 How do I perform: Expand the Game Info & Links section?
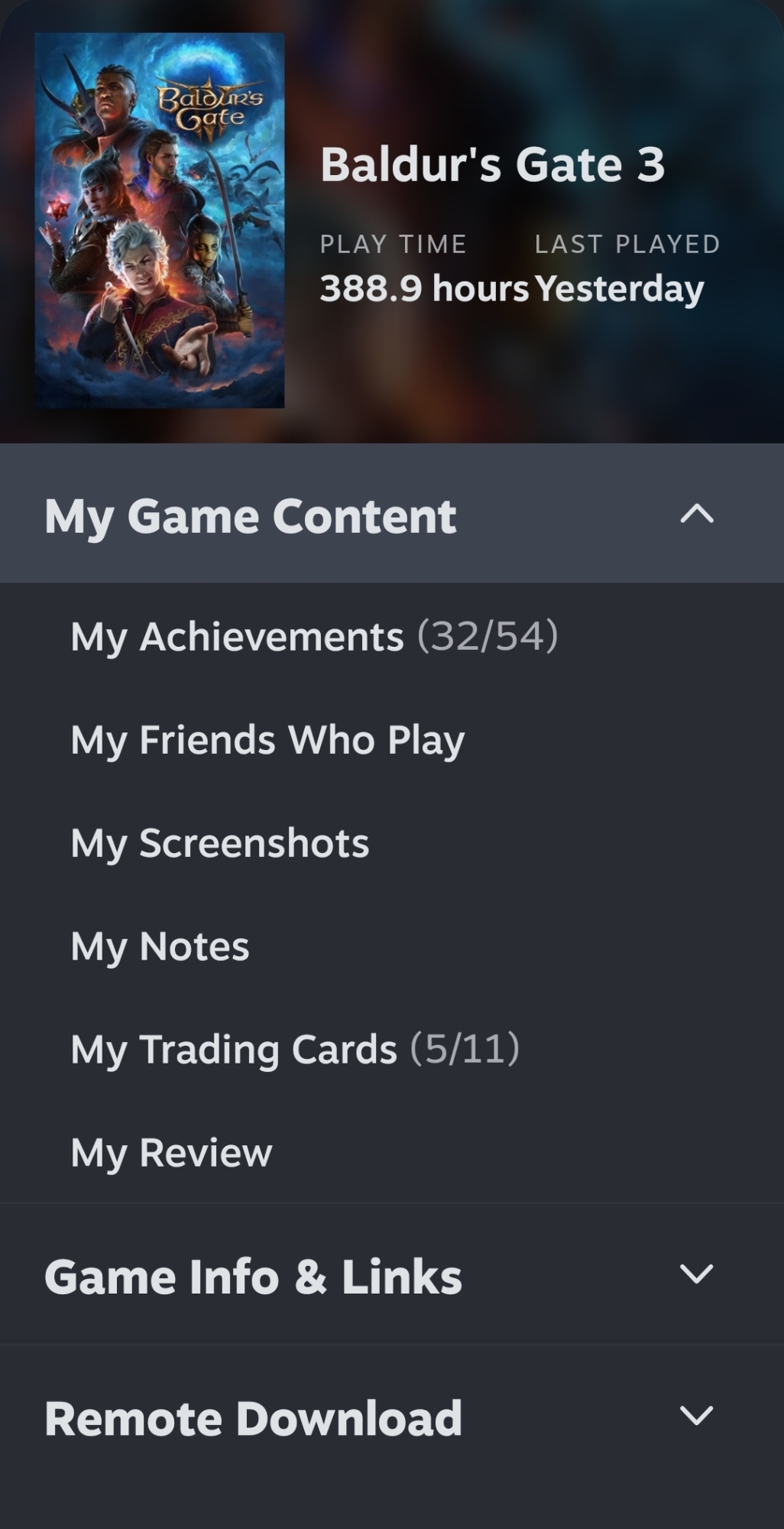pyautogui.click(x=696, y=1274)
